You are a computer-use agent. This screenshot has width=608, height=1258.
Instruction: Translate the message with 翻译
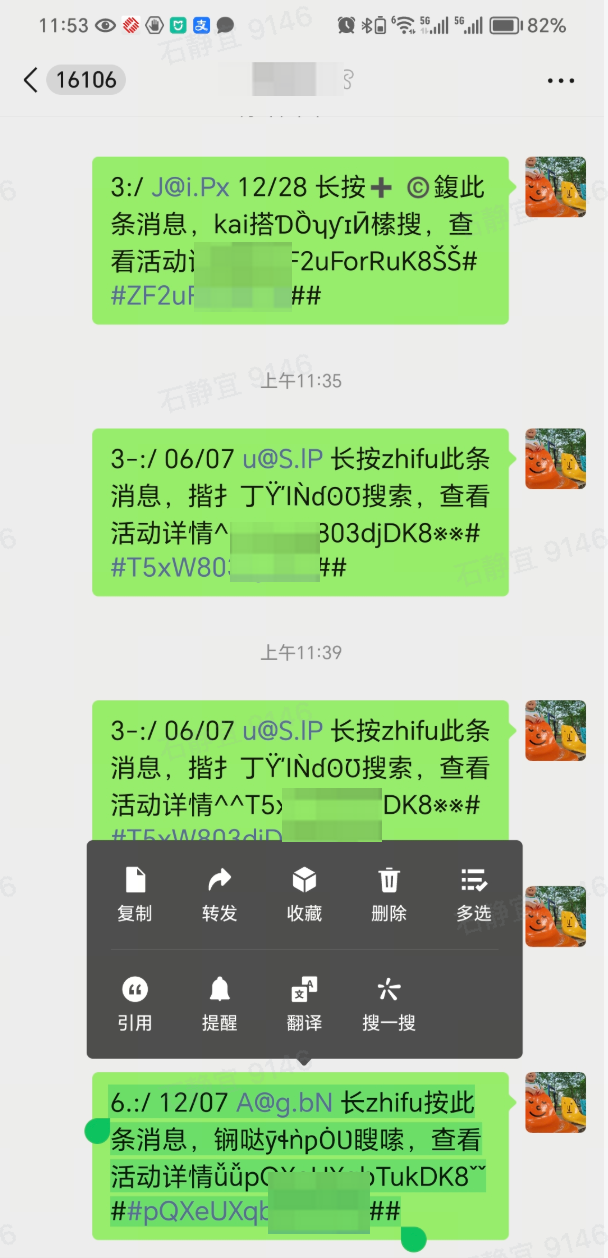[304, 1003]
